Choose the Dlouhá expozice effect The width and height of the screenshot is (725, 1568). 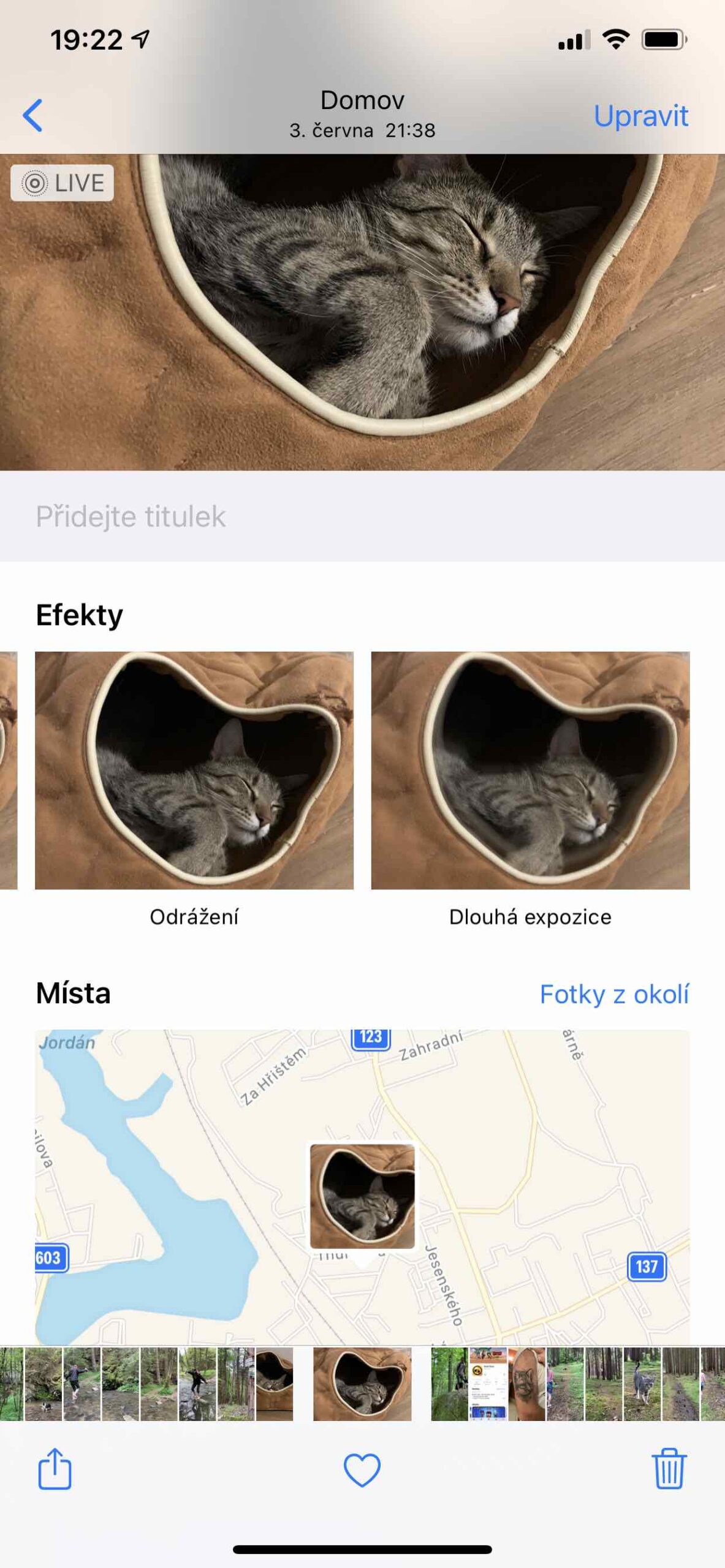click(530, 771)
